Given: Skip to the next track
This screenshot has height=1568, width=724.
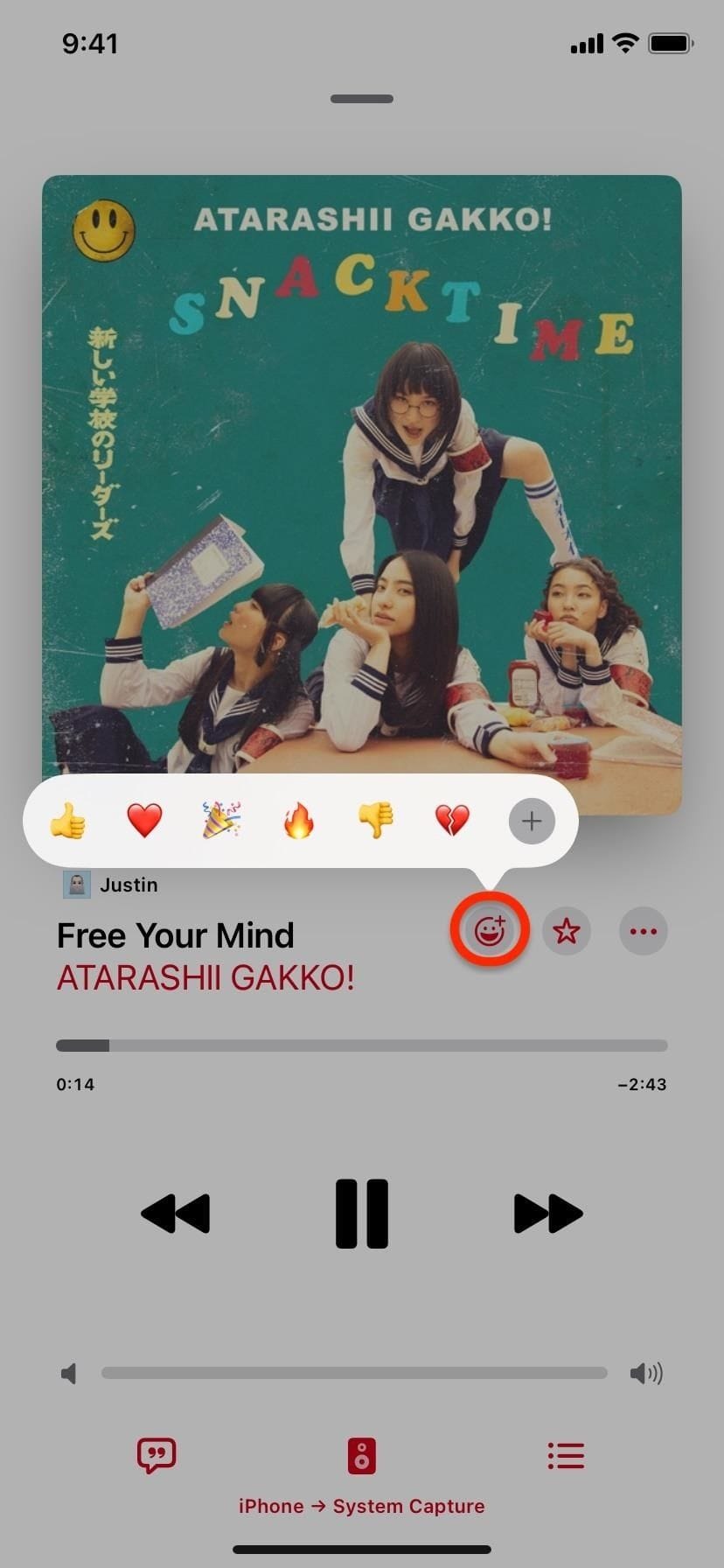Looking at the screenshot, I should pyautogui.click(x=548, y=1213).
